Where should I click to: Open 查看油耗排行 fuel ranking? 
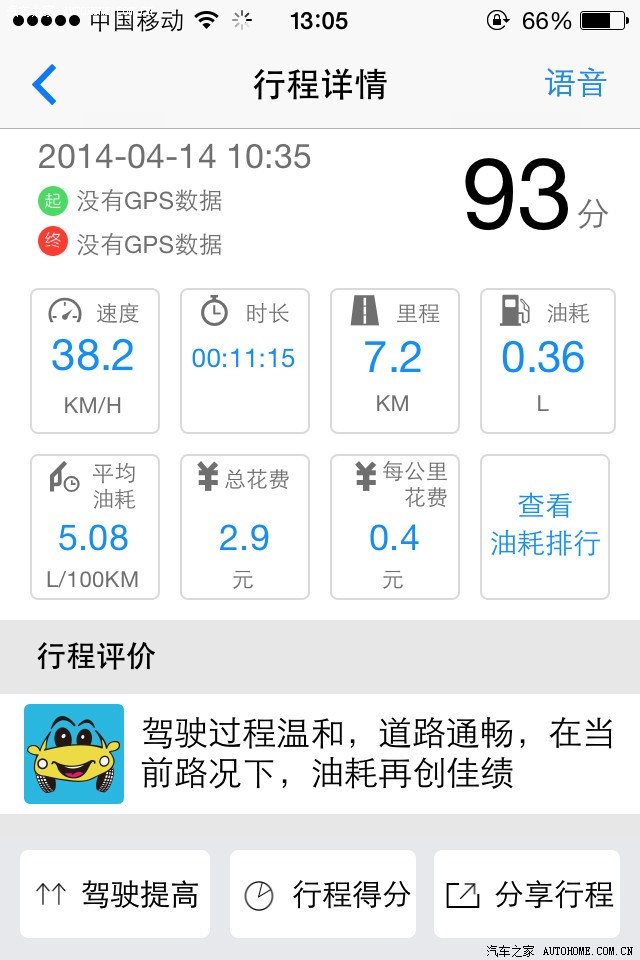tap(545, 526)
